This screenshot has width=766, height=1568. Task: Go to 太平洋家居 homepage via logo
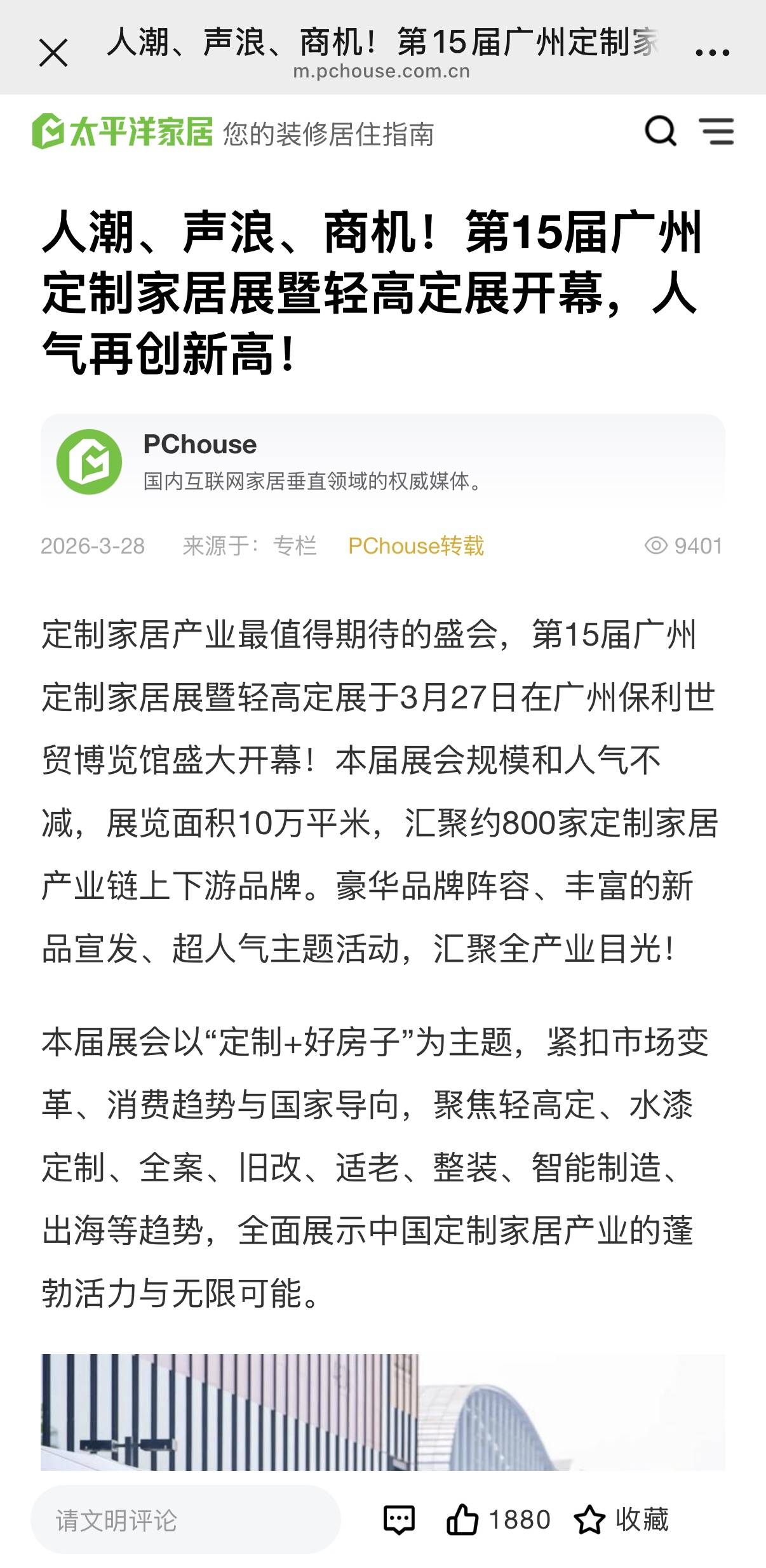123,131
